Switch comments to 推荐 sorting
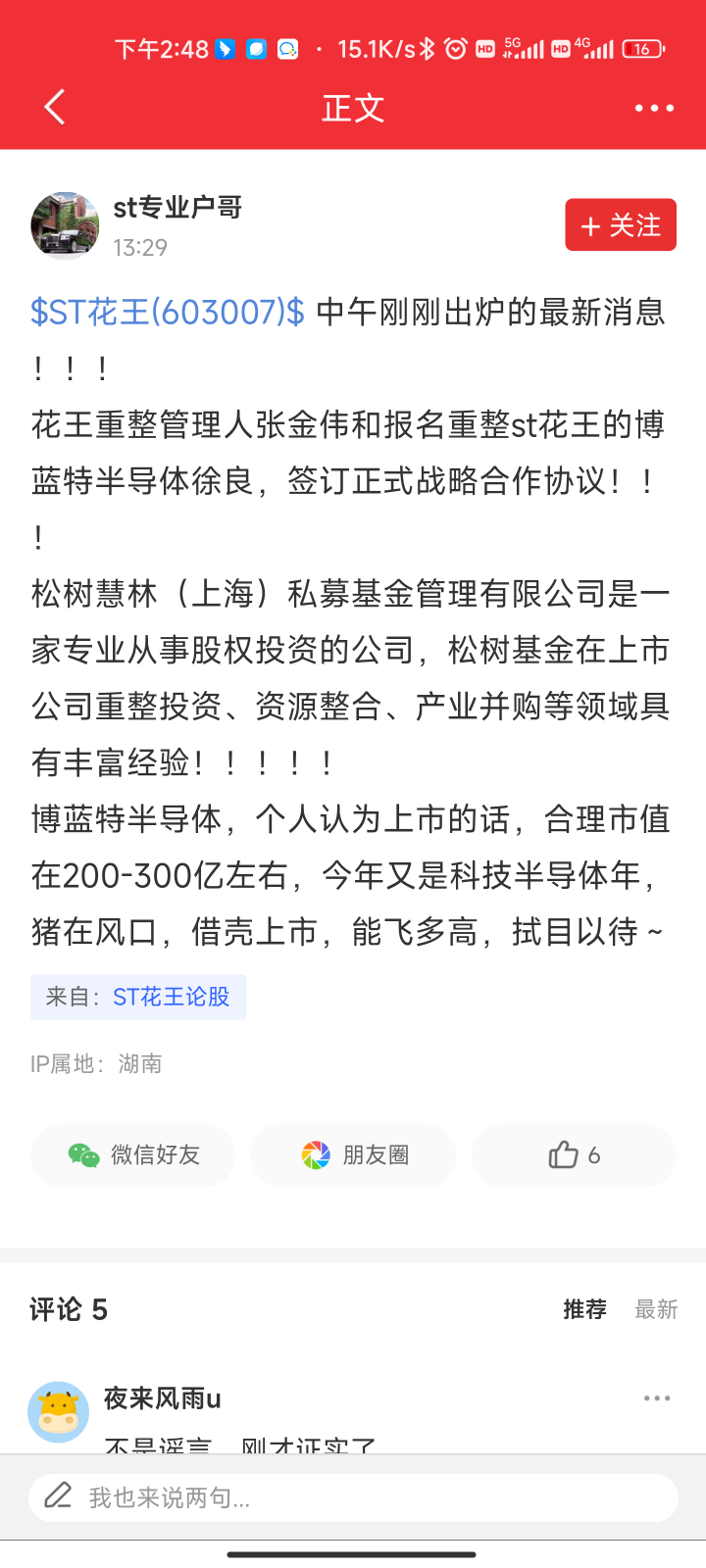The image size is (706, 1568). click(x=584, y=1309)
